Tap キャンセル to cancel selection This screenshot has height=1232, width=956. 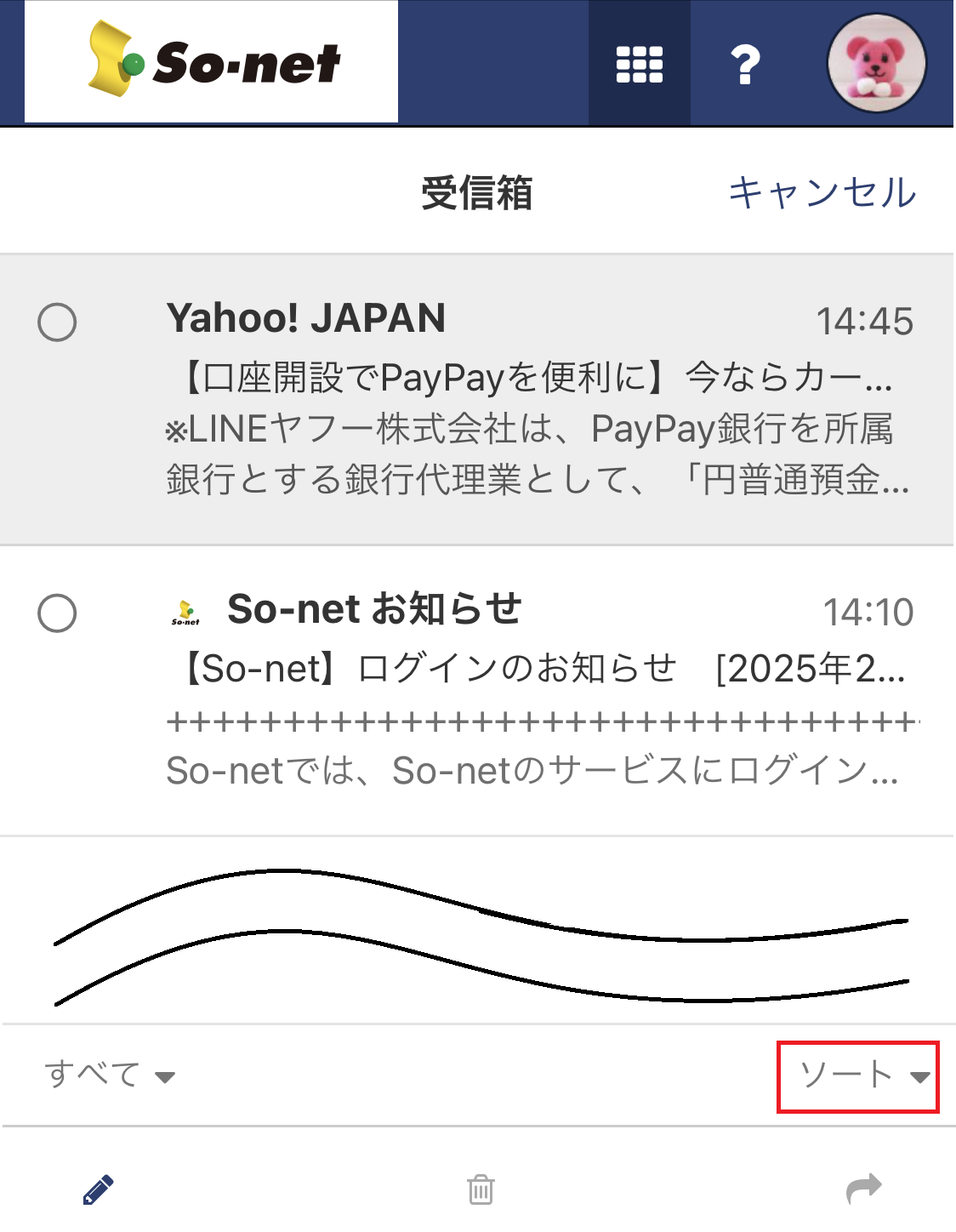[x=822, y=192]
